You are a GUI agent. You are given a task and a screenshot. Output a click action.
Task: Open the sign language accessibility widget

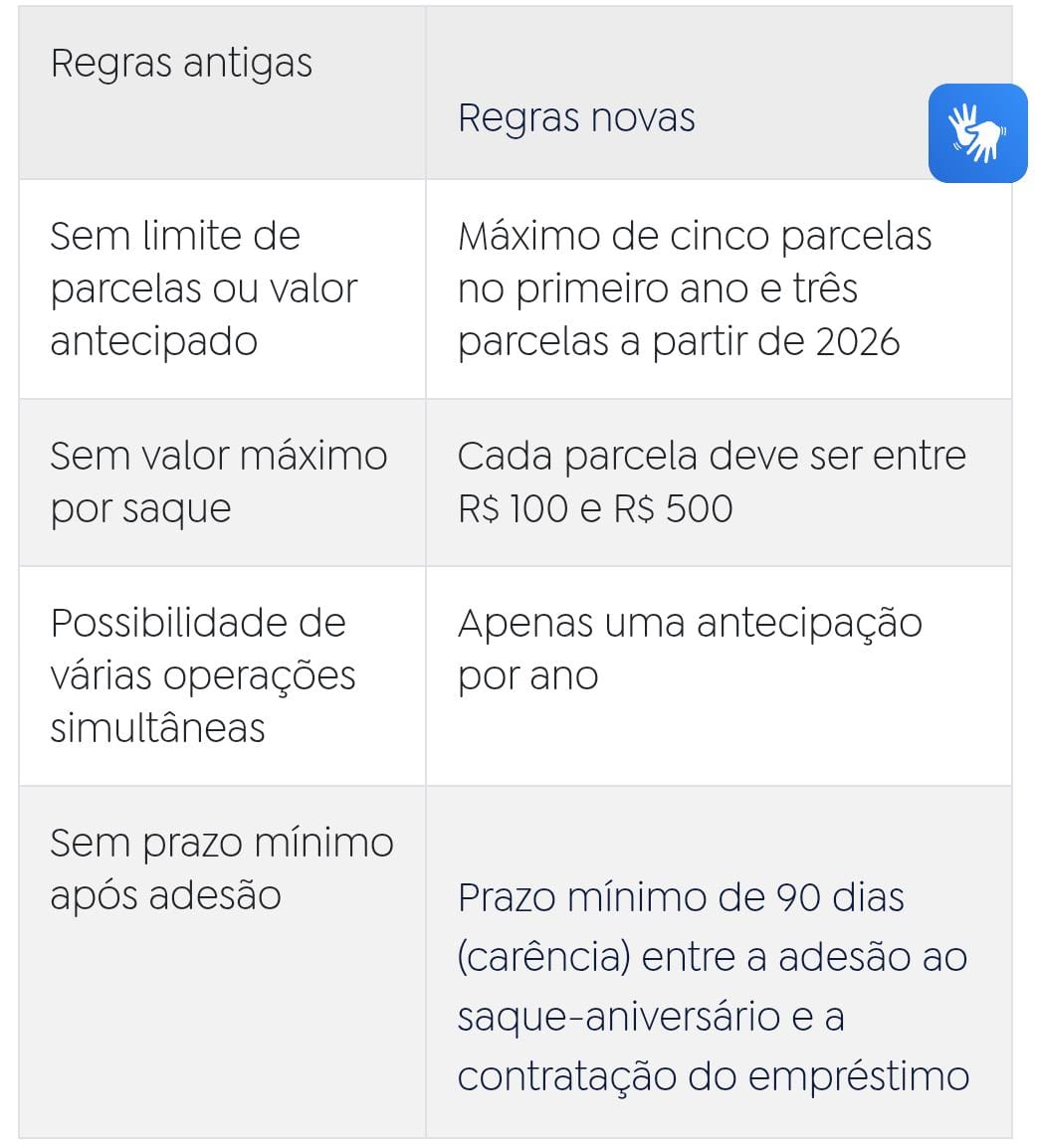(x=977, y=133)
